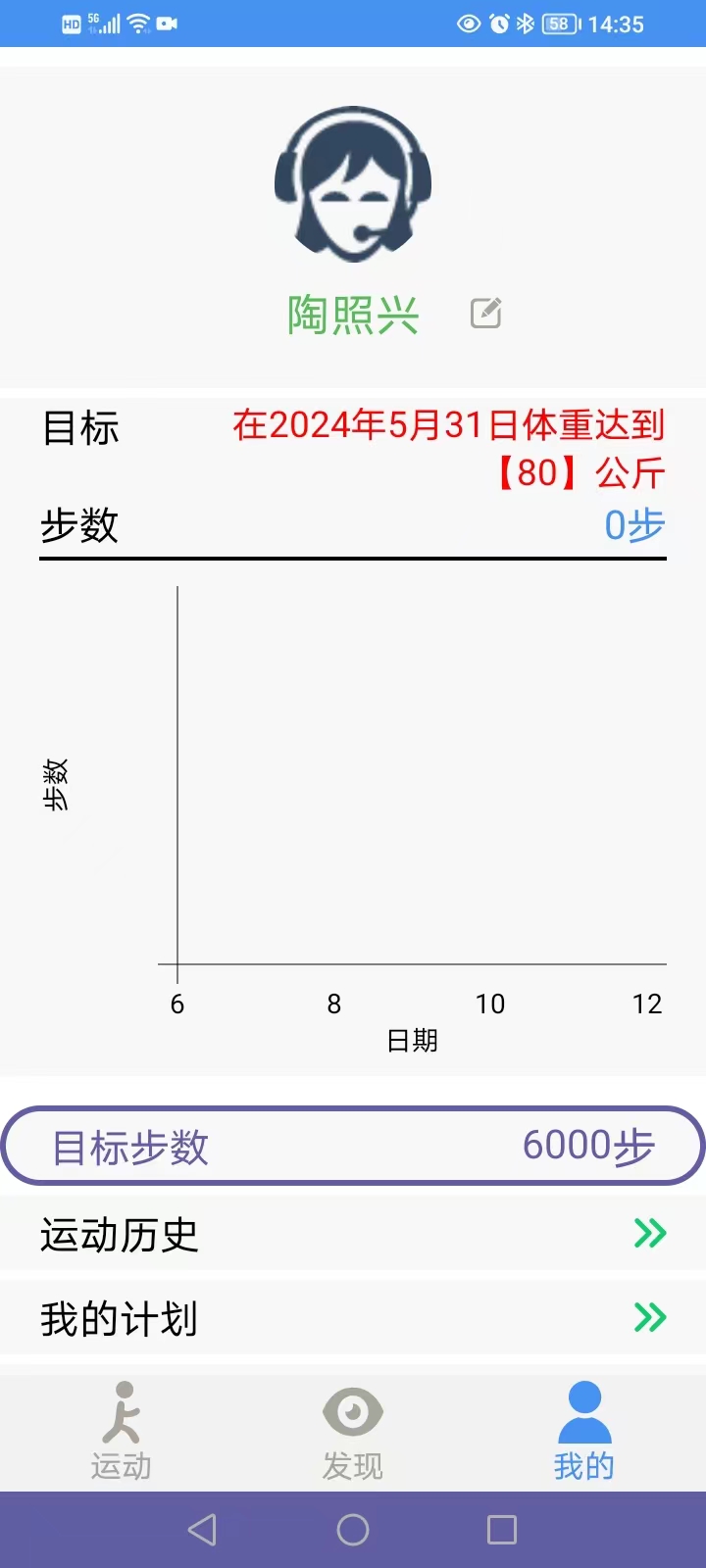Switch to the 运动 tab
This screenshot has width=706, height=1568.
click(121, 1432)
